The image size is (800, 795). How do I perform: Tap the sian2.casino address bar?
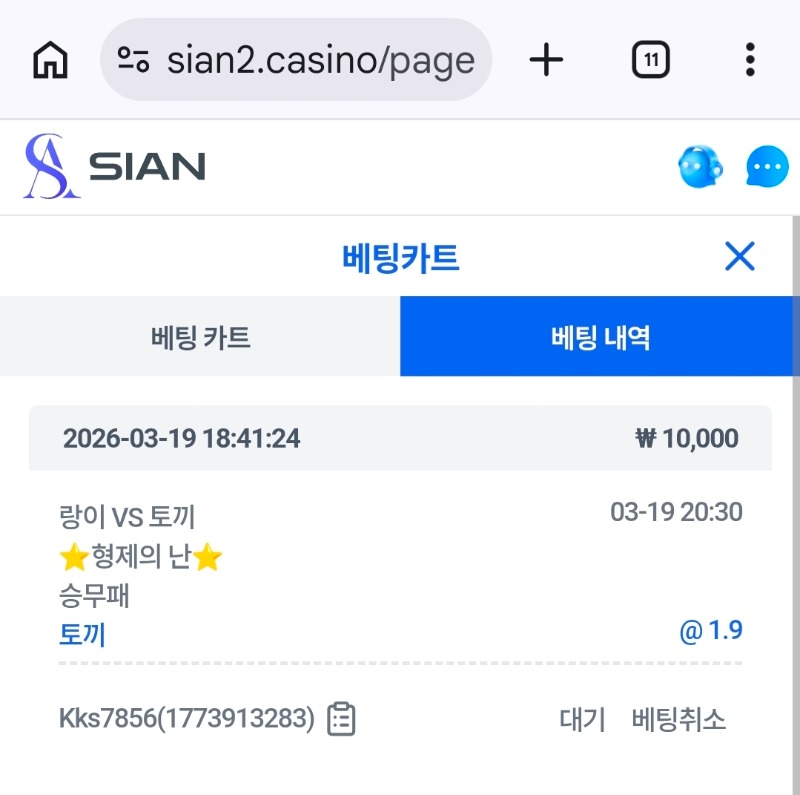click(x=296, y=60)
